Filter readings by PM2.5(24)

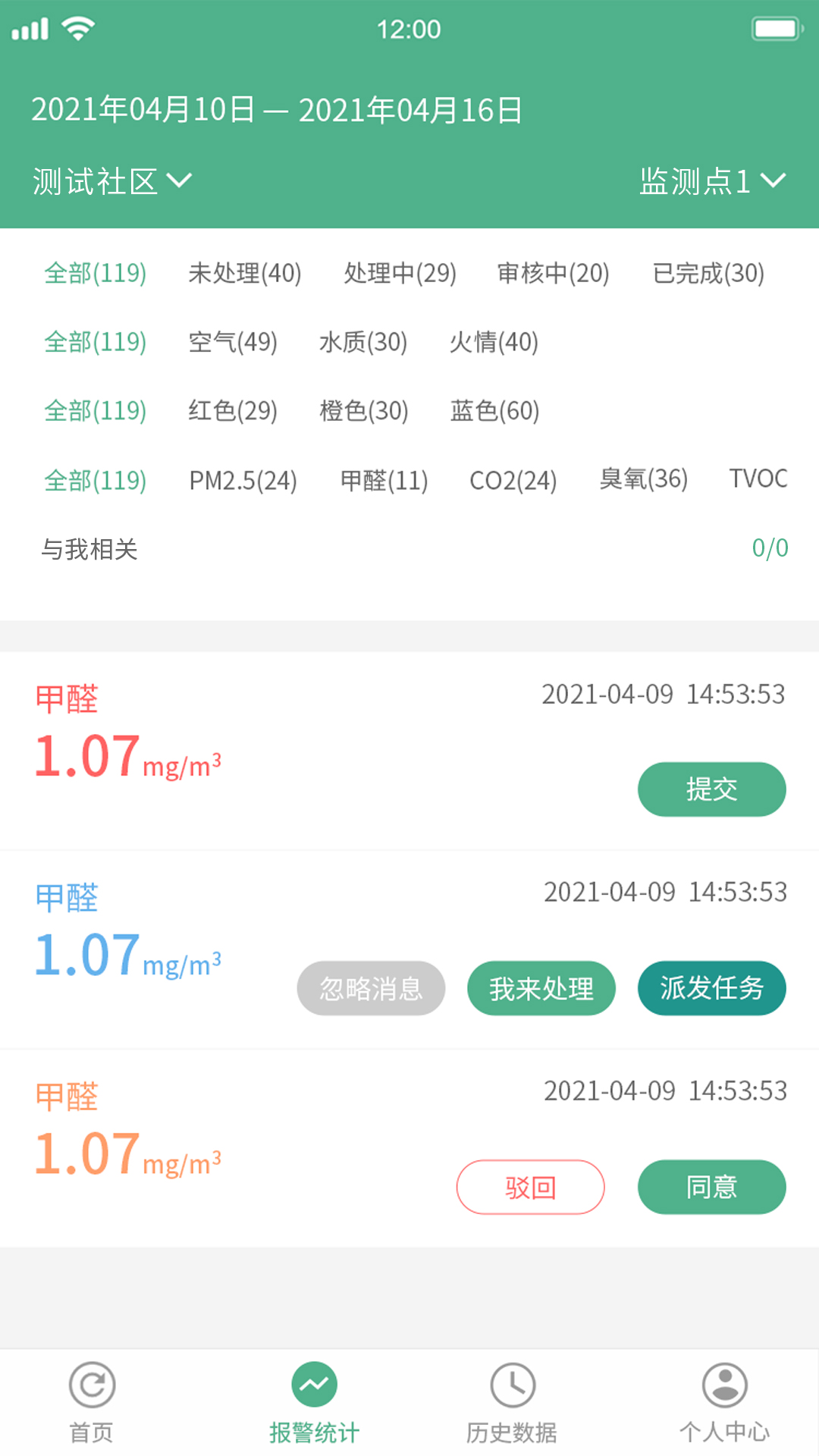pyautogui.click(x=243, y=480)
